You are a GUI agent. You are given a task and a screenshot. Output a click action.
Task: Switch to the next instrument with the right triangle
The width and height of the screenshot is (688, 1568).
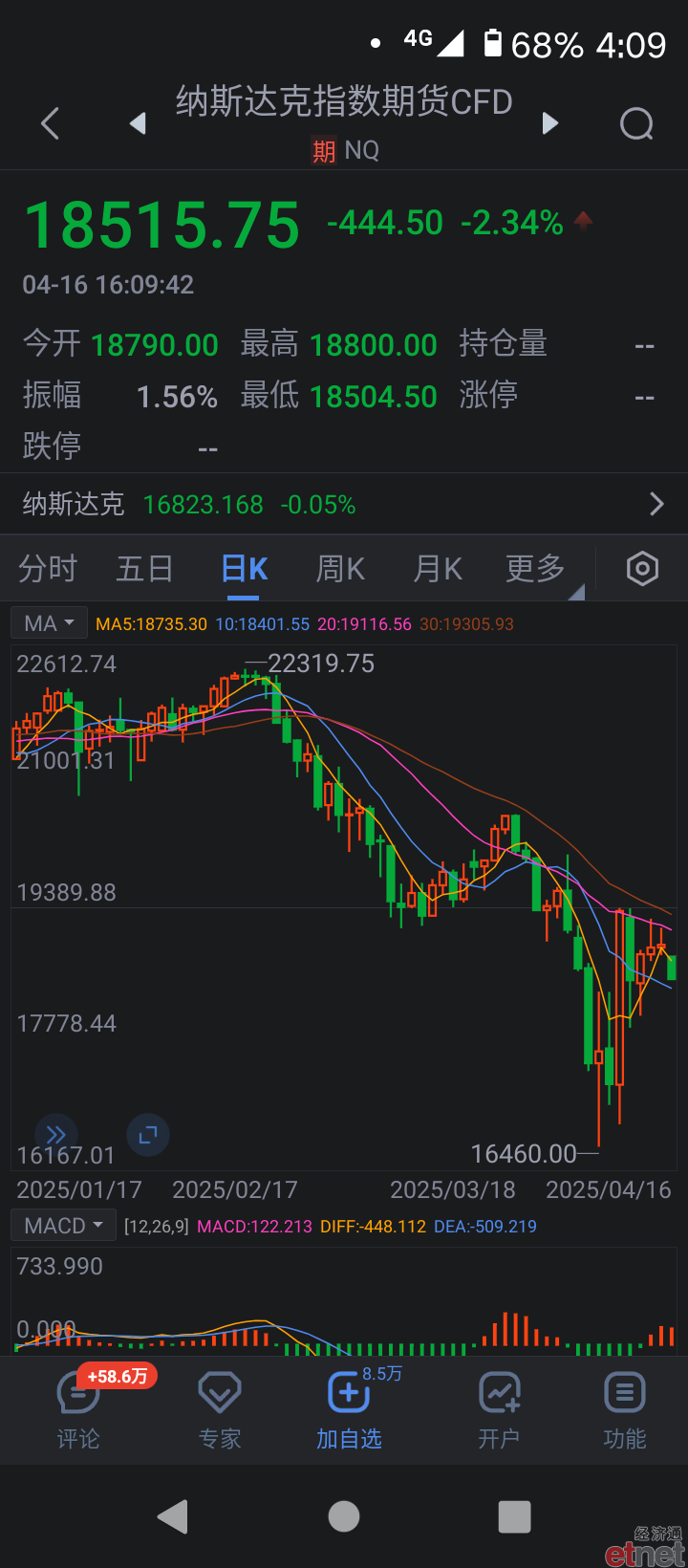(549, 123)
